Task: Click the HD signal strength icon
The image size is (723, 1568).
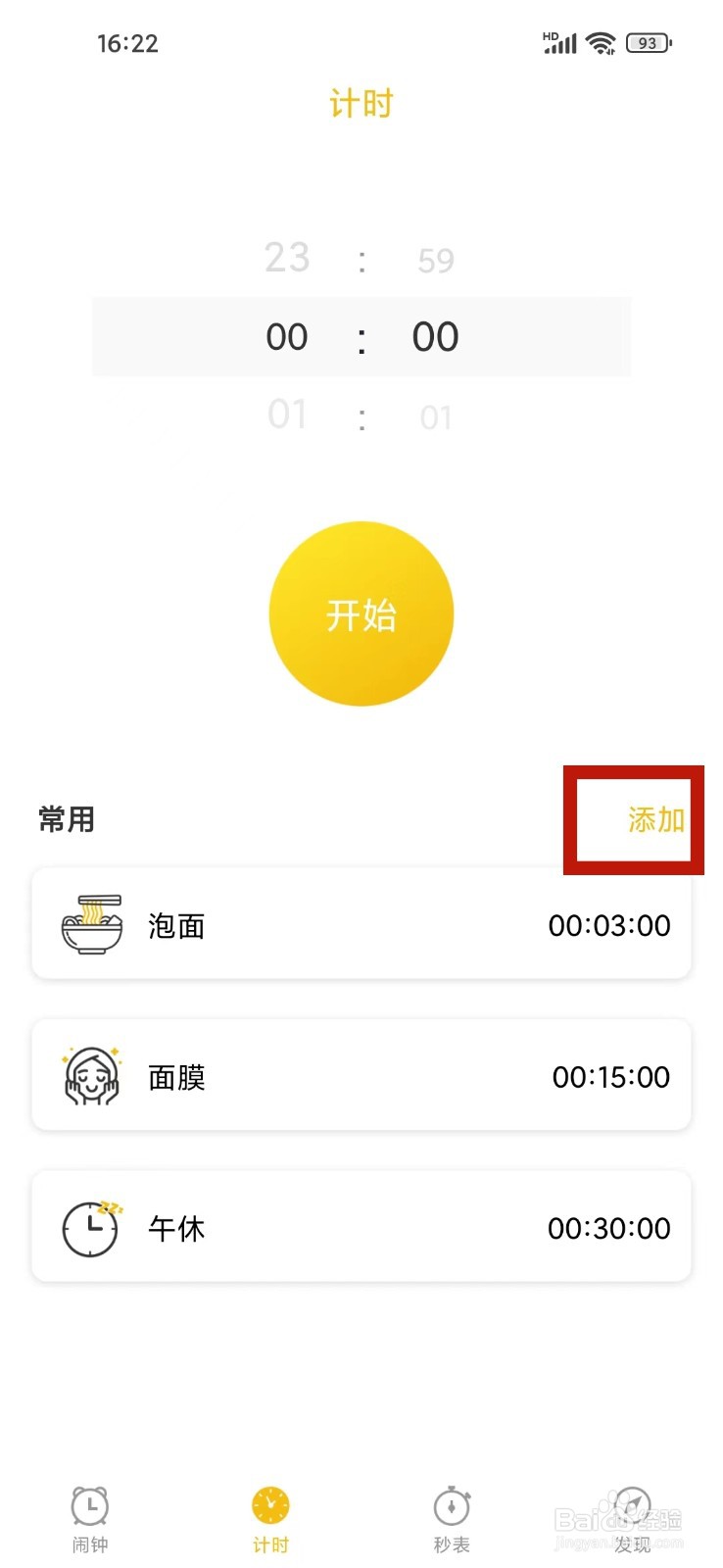Action: click(558, 42)
